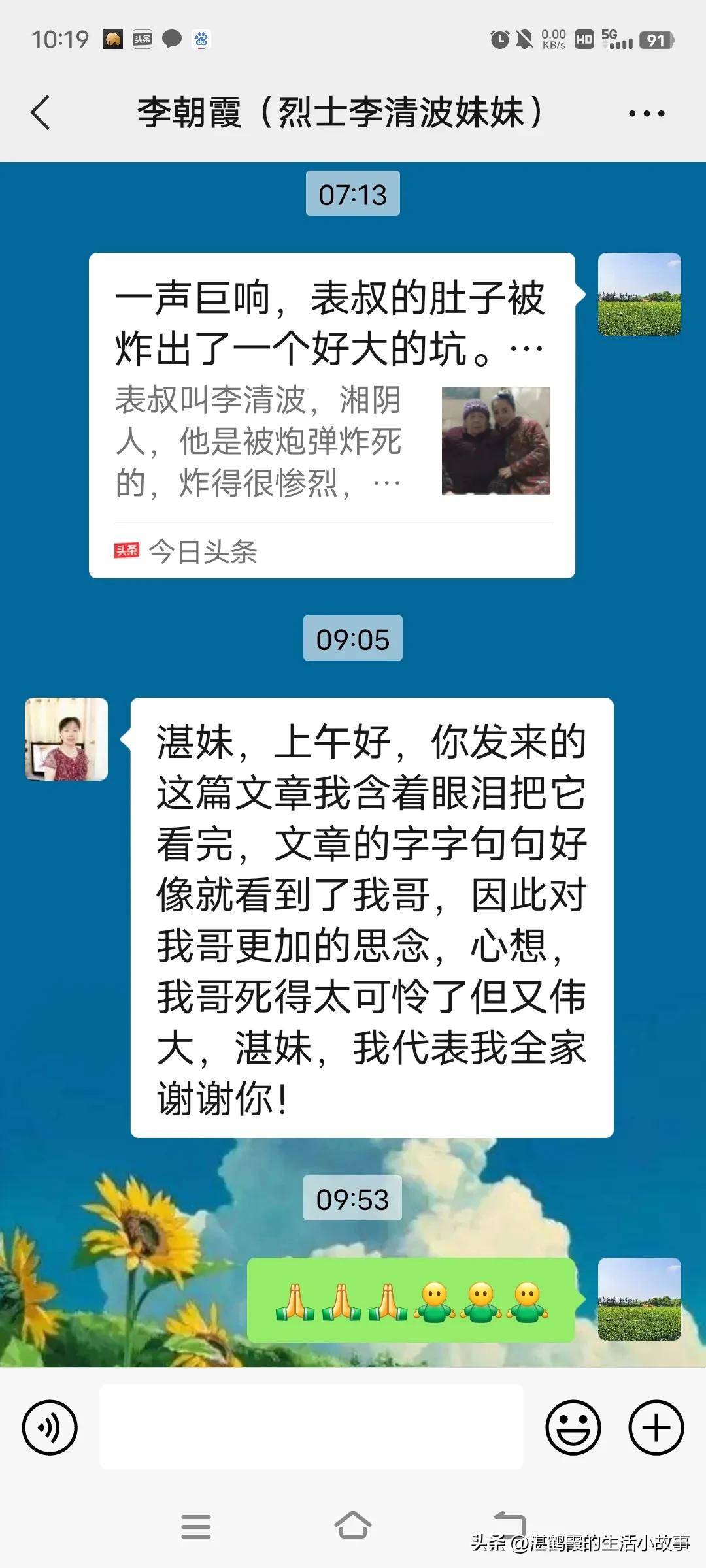
Task: Tap the prayer emoji message bubble
Action: (412, 1300)
